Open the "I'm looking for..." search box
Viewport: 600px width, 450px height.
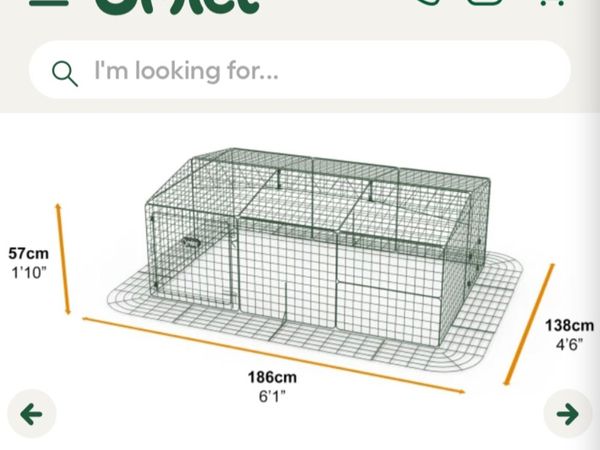click(x=300, y=71)
